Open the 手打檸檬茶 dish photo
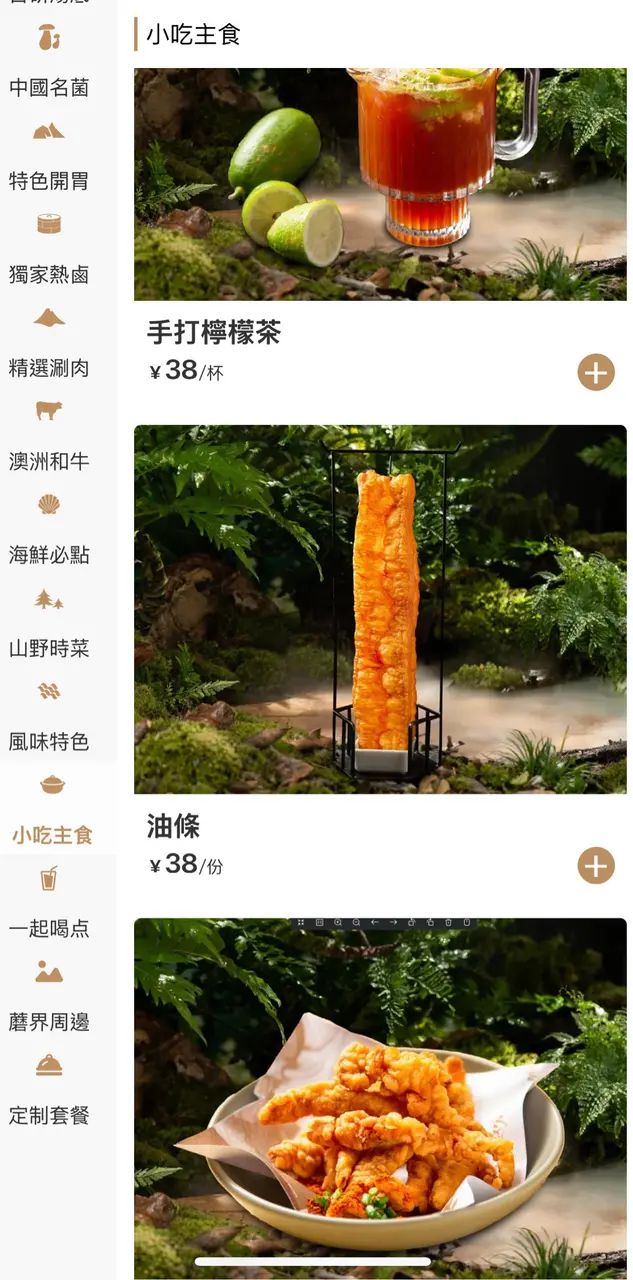 tap(380, 184)
